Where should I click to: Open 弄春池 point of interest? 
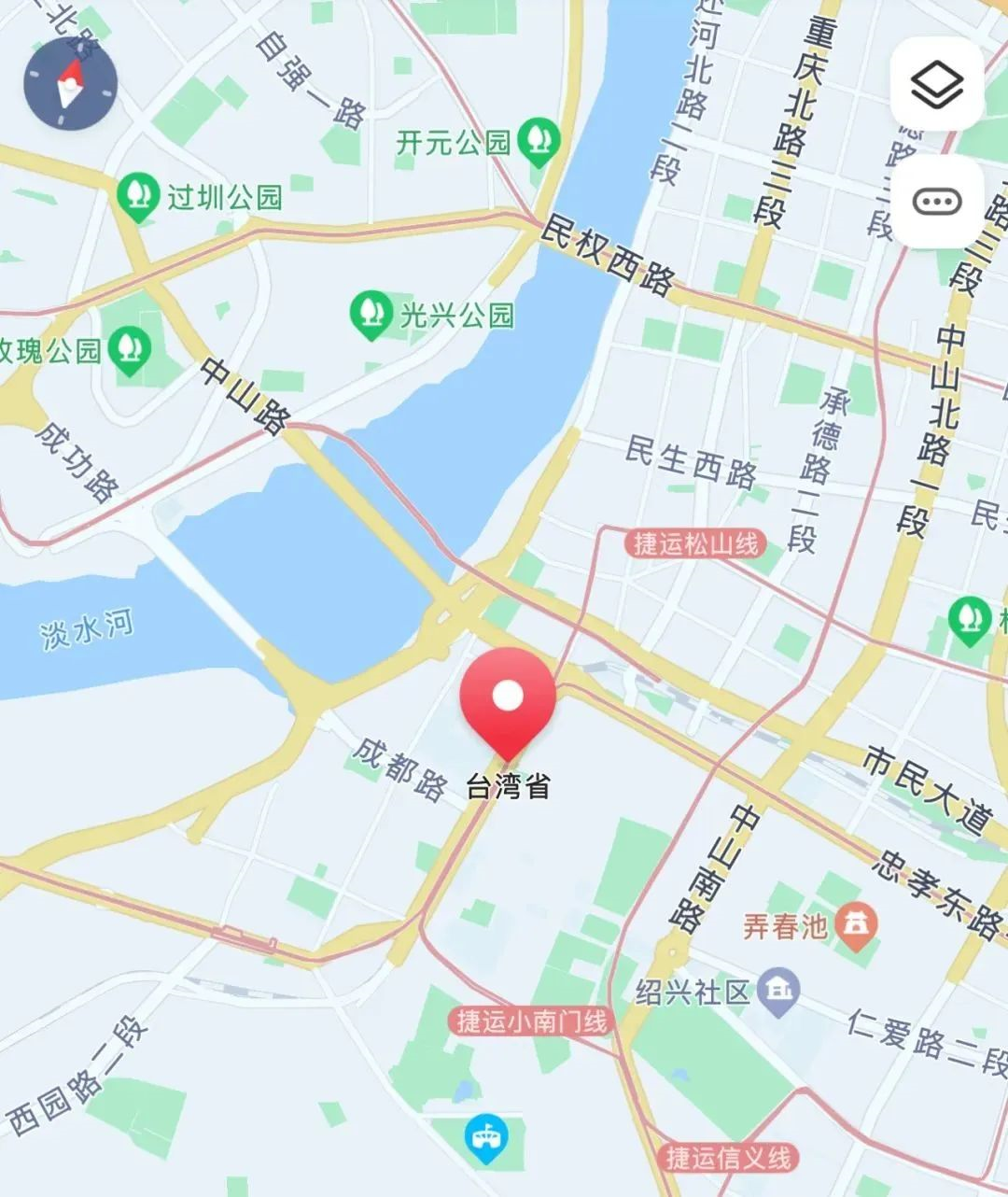[856, 925]
